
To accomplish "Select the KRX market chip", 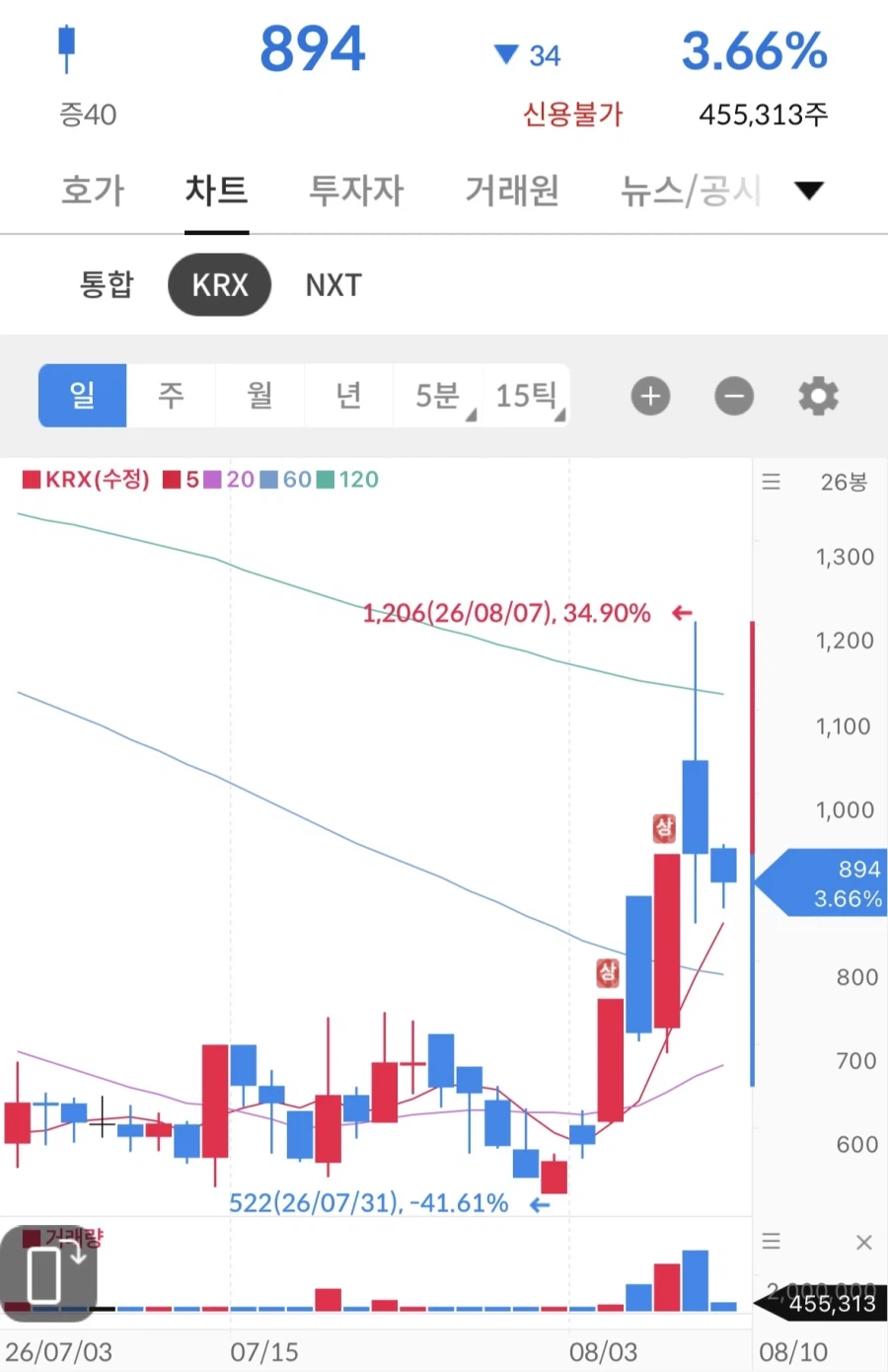I will pyautogui.click(x=220, y=285).
